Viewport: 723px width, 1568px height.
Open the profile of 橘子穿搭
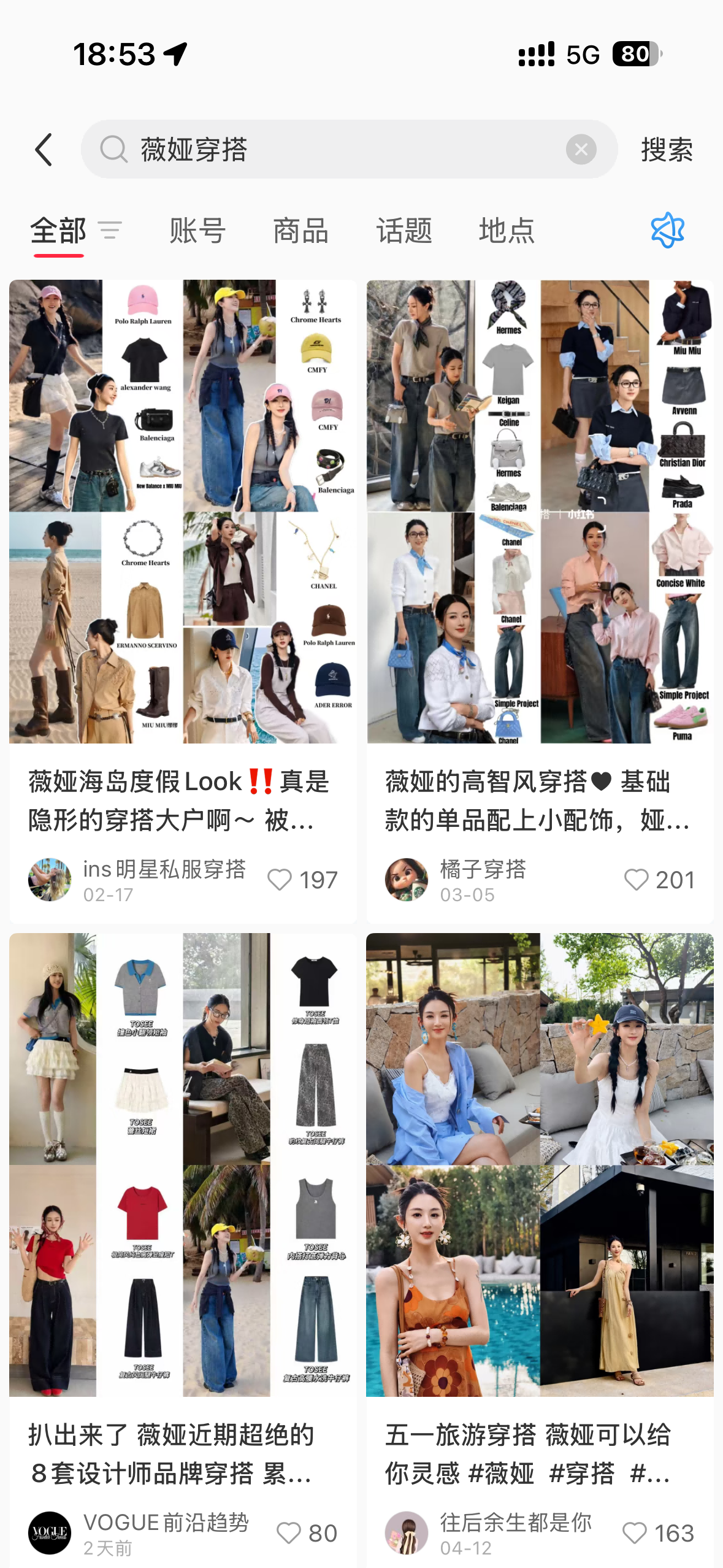click(407, 880)
